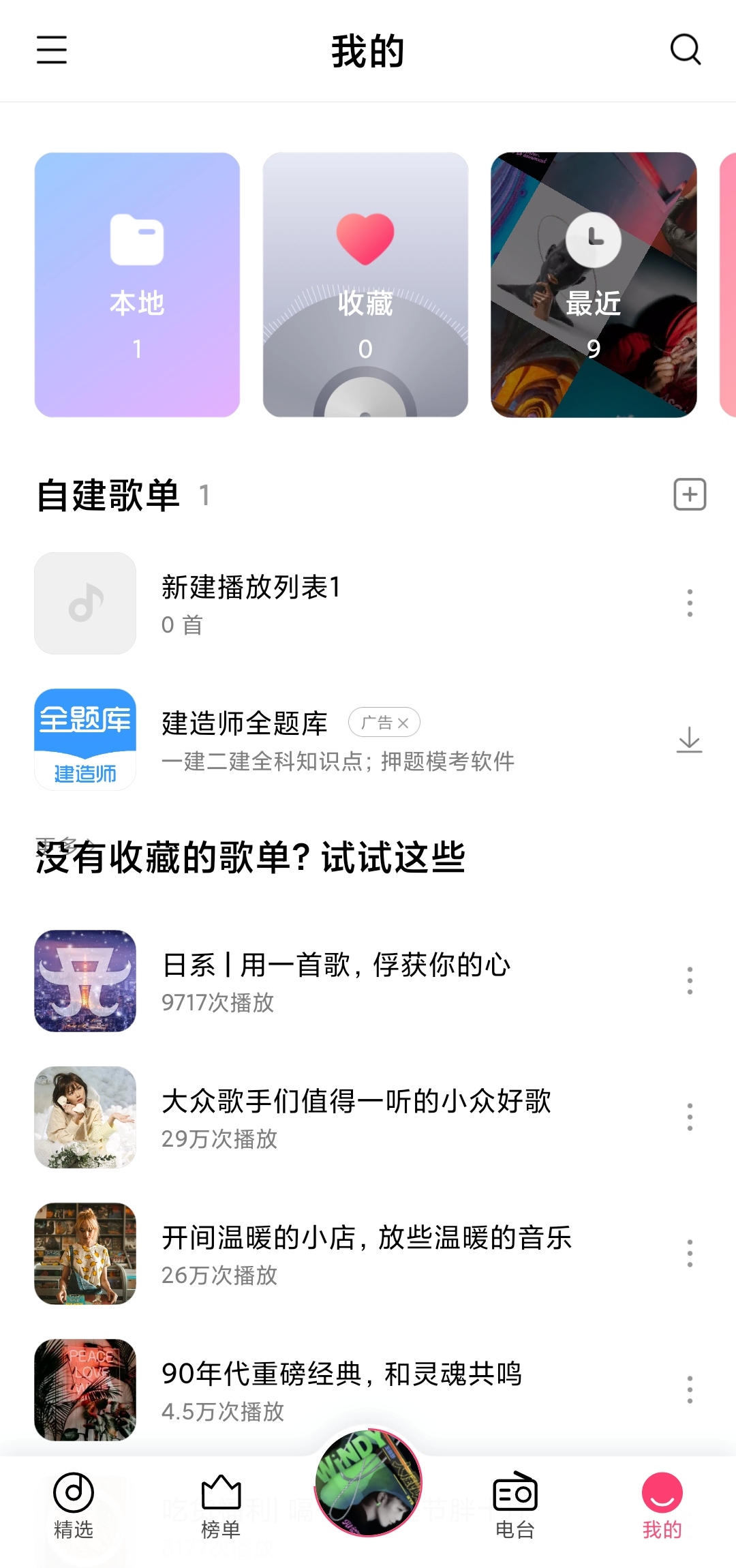
Task: Open more options for 90年代重磅经典 playlist
Action: pos(690,1391)
